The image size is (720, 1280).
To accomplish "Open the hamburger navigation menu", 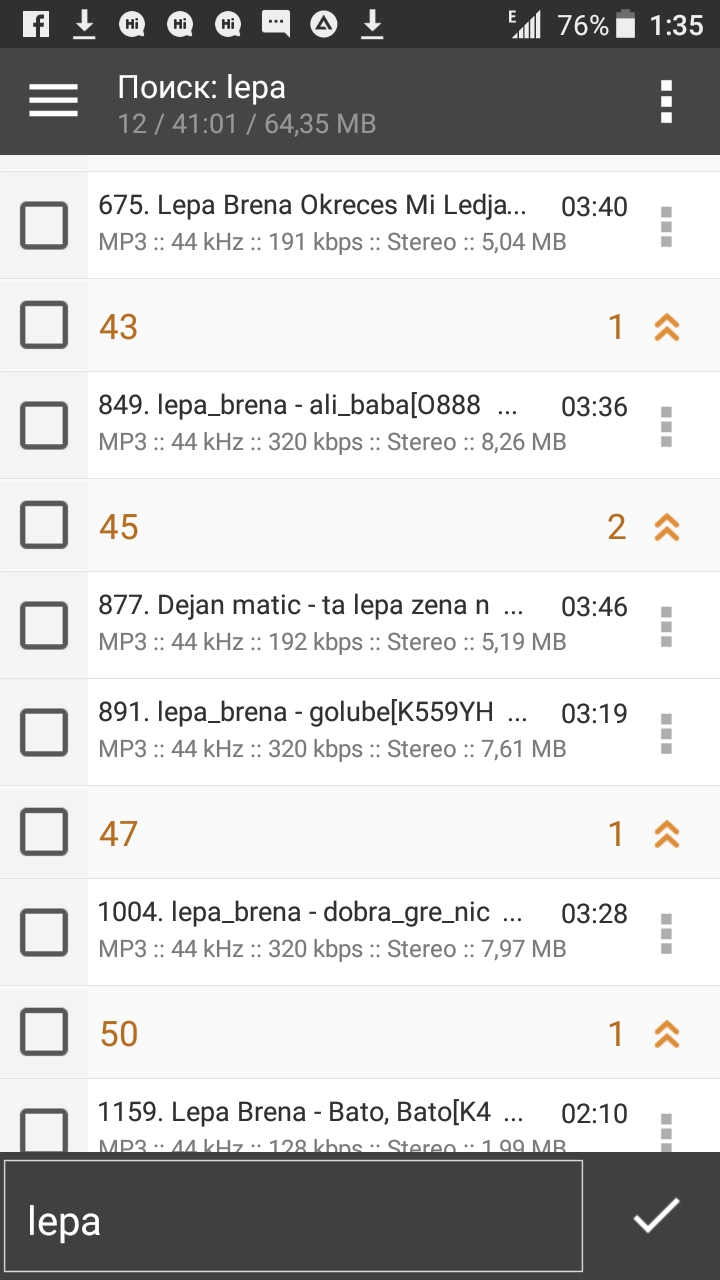I will point(53,100).
